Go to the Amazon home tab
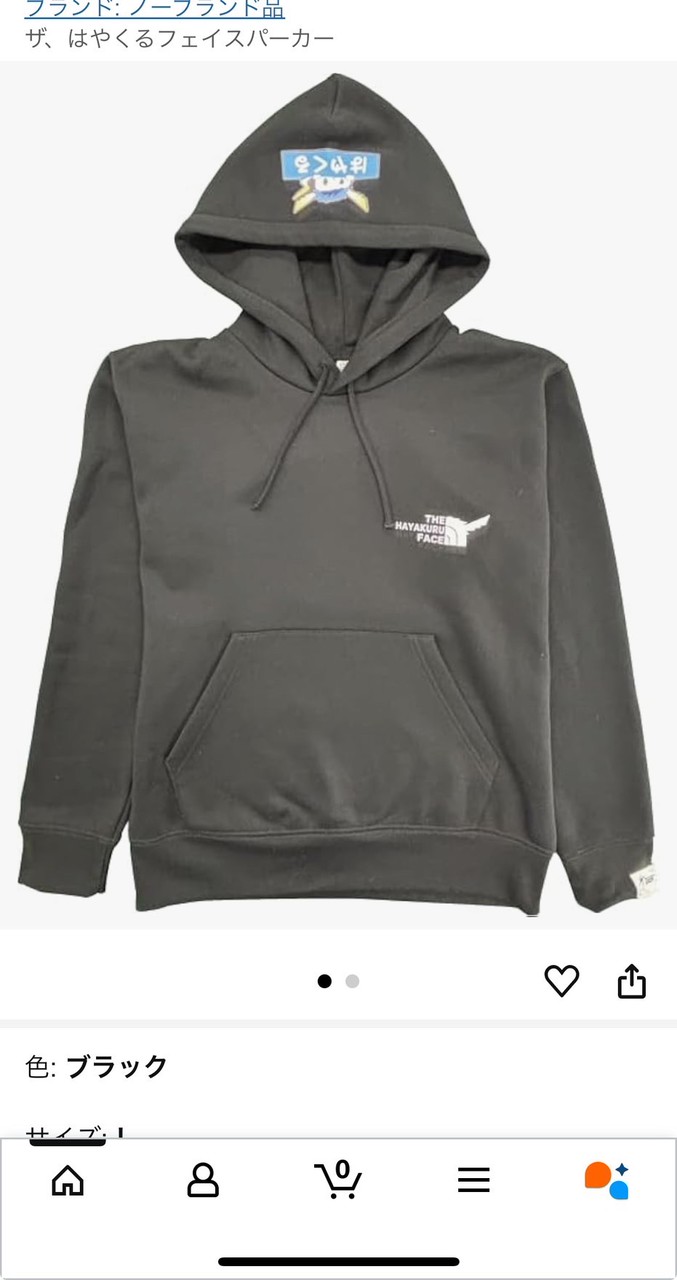The height and width of the screenshot is (1280, 677). 68,1180
